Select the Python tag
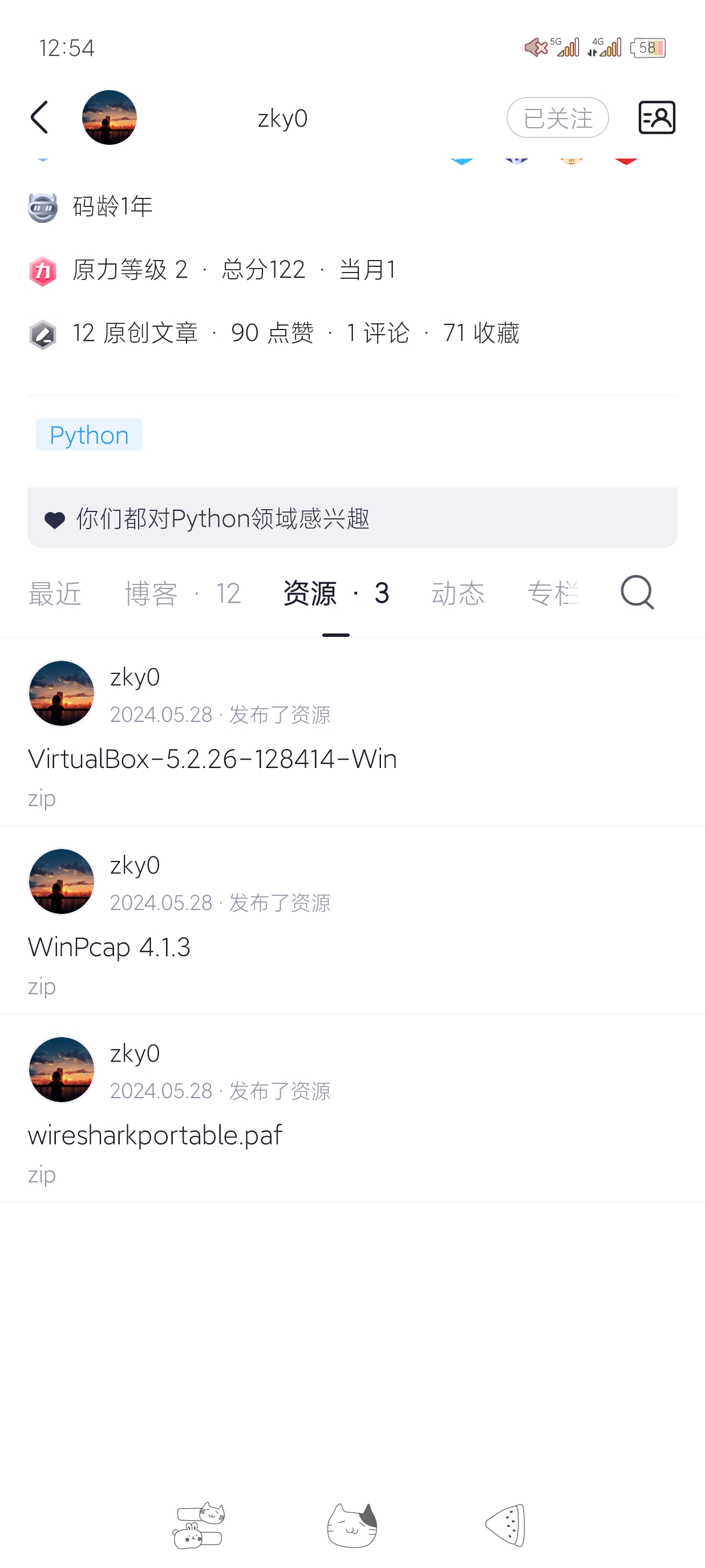705x1568 pixels. (88, 434)
